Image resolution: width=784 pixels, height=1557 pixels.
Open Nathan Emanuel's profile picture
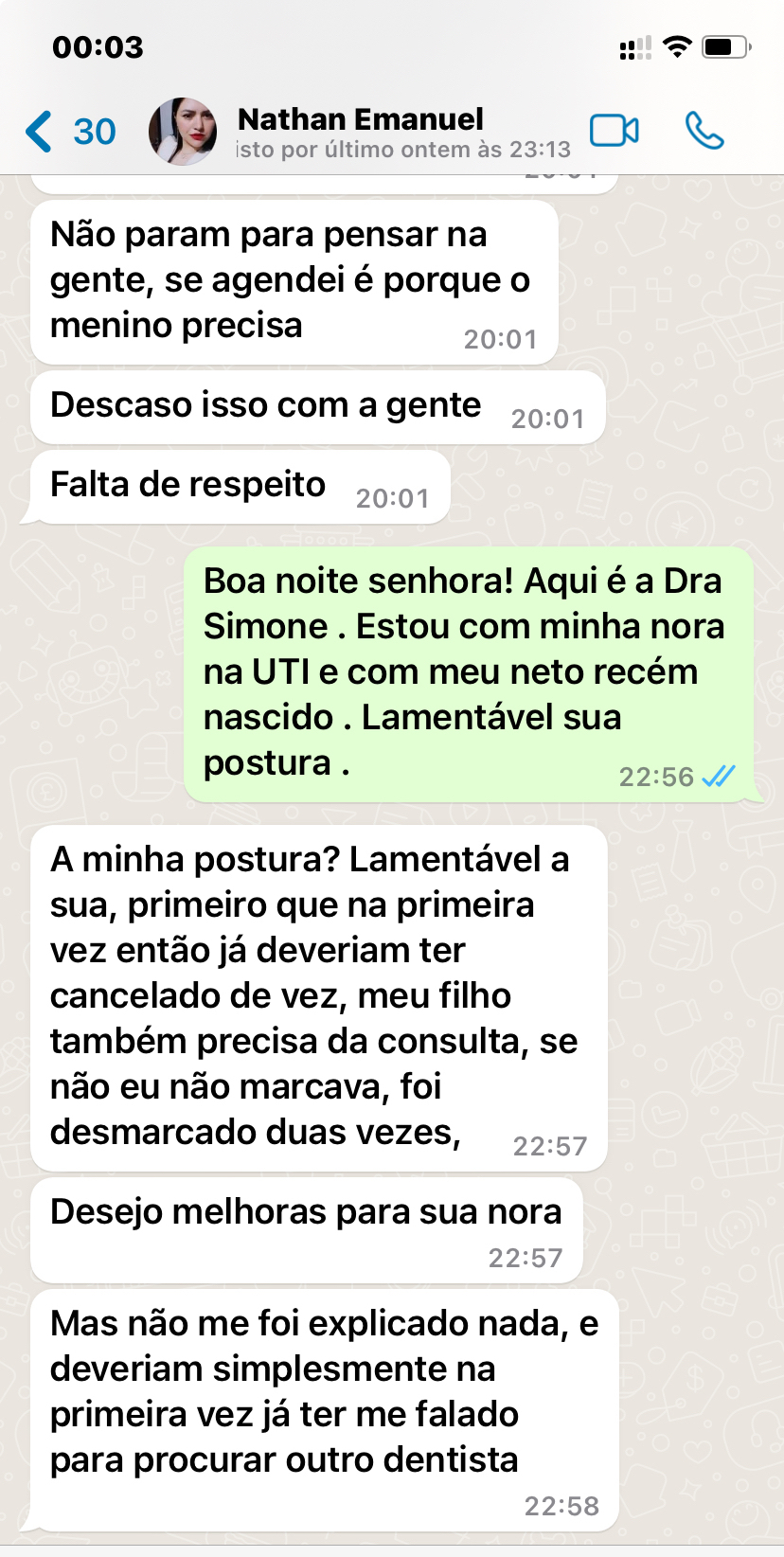(x=183, y=132)
